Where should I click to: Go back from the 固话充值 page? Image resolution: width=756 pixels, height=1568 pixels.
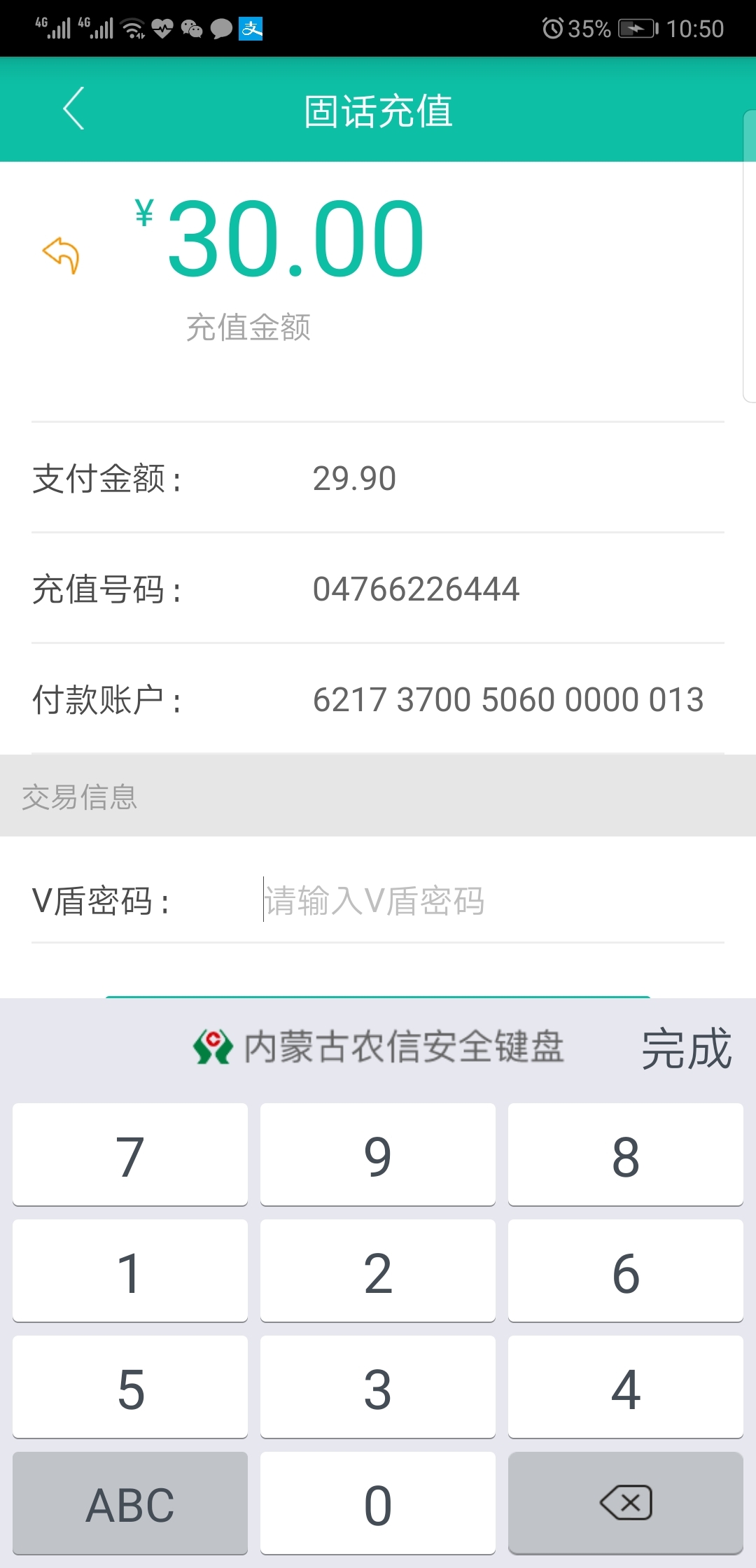point(73,108)
